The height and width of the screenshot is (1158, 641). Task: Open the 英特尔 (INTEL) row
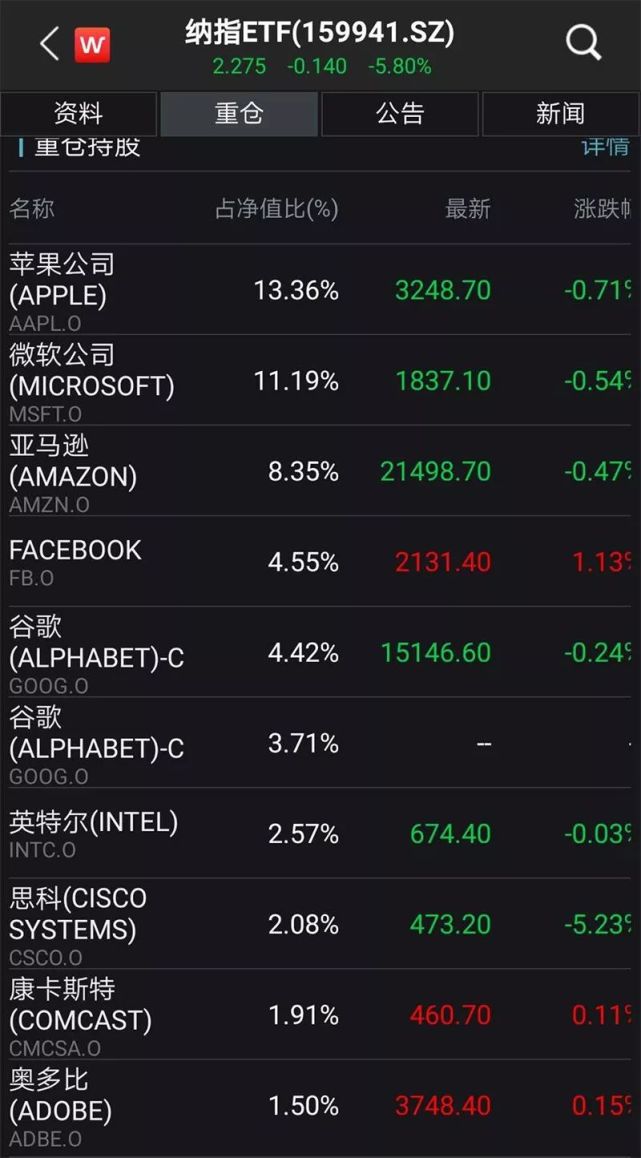[x=320, y=834]
